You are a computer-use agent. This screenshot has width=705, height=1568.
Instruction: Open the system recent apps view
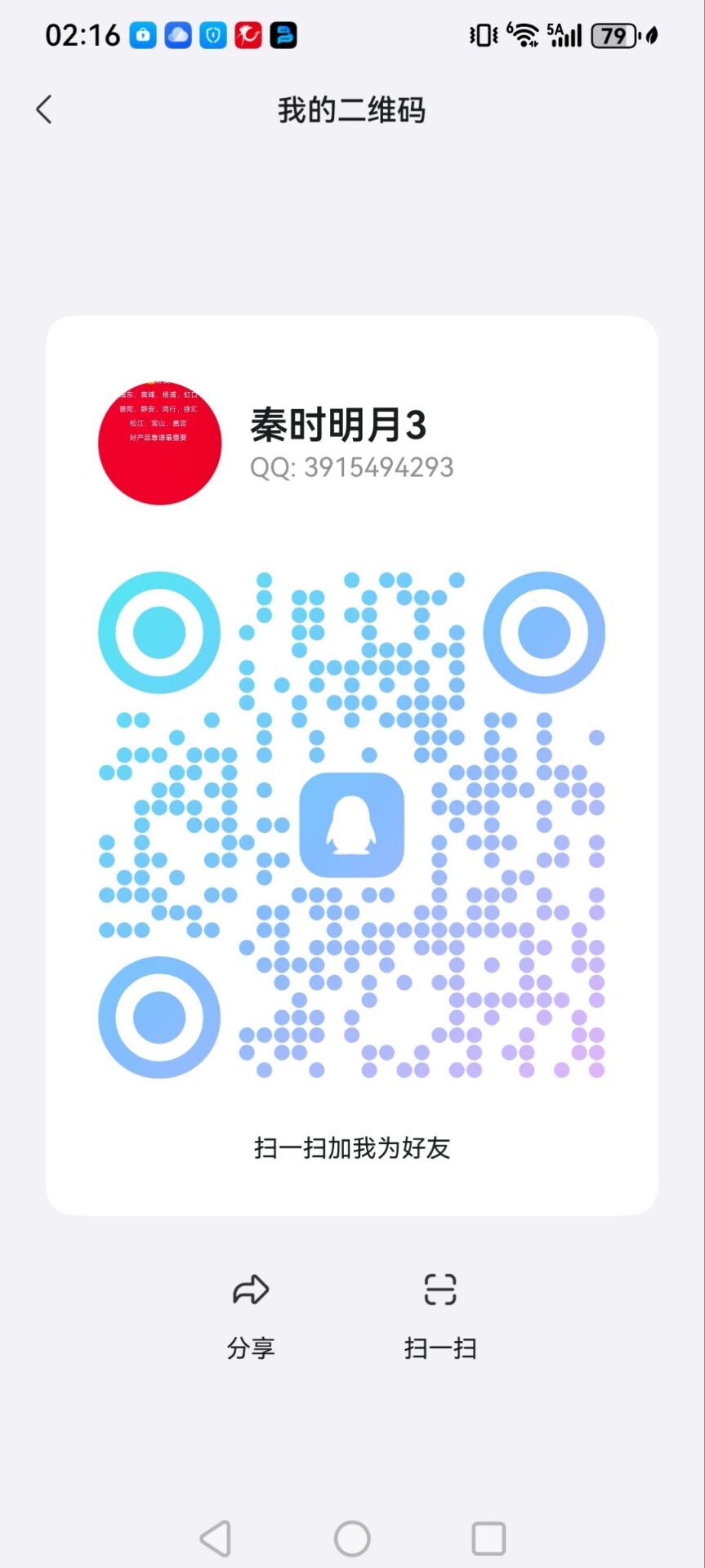(489, 1539)
